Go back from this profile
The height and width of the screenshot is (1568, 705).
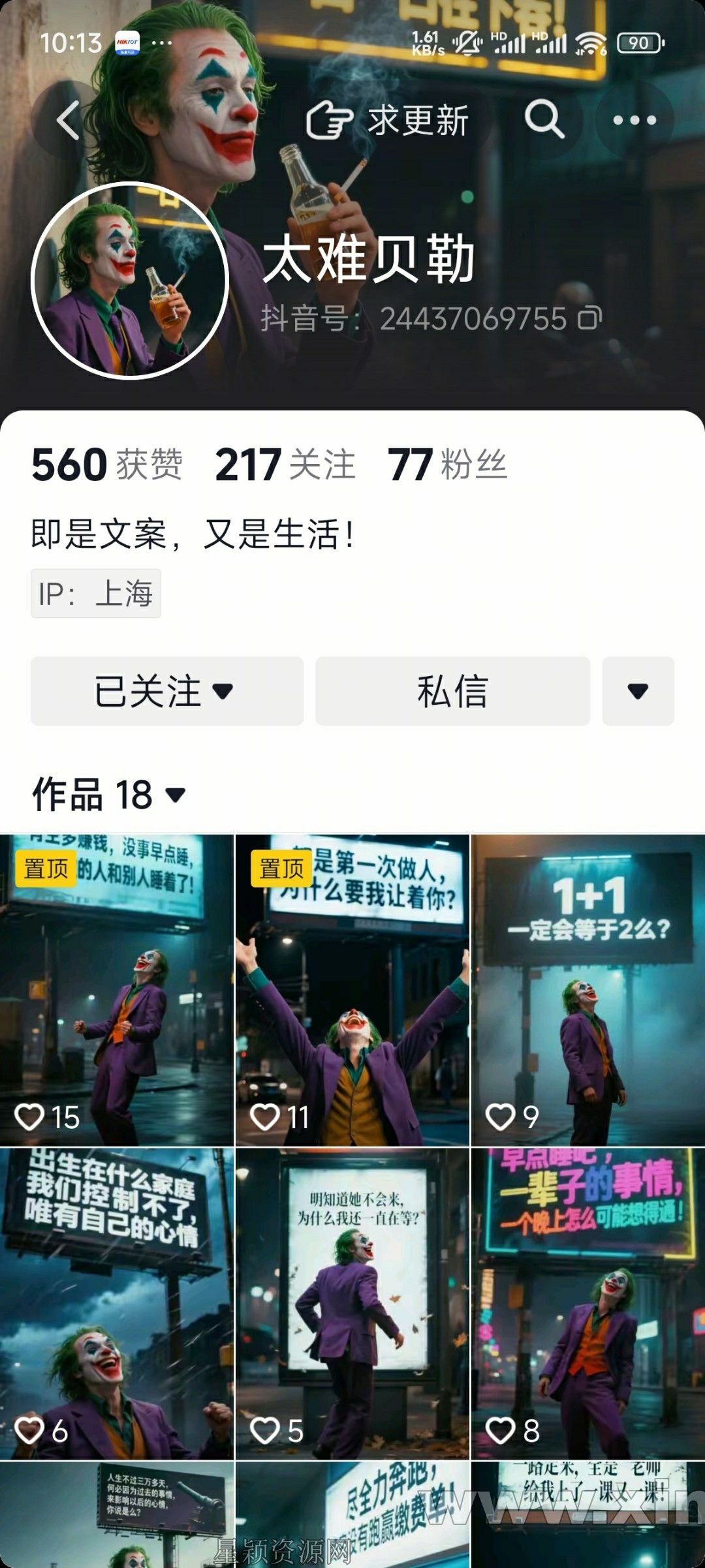68,120
